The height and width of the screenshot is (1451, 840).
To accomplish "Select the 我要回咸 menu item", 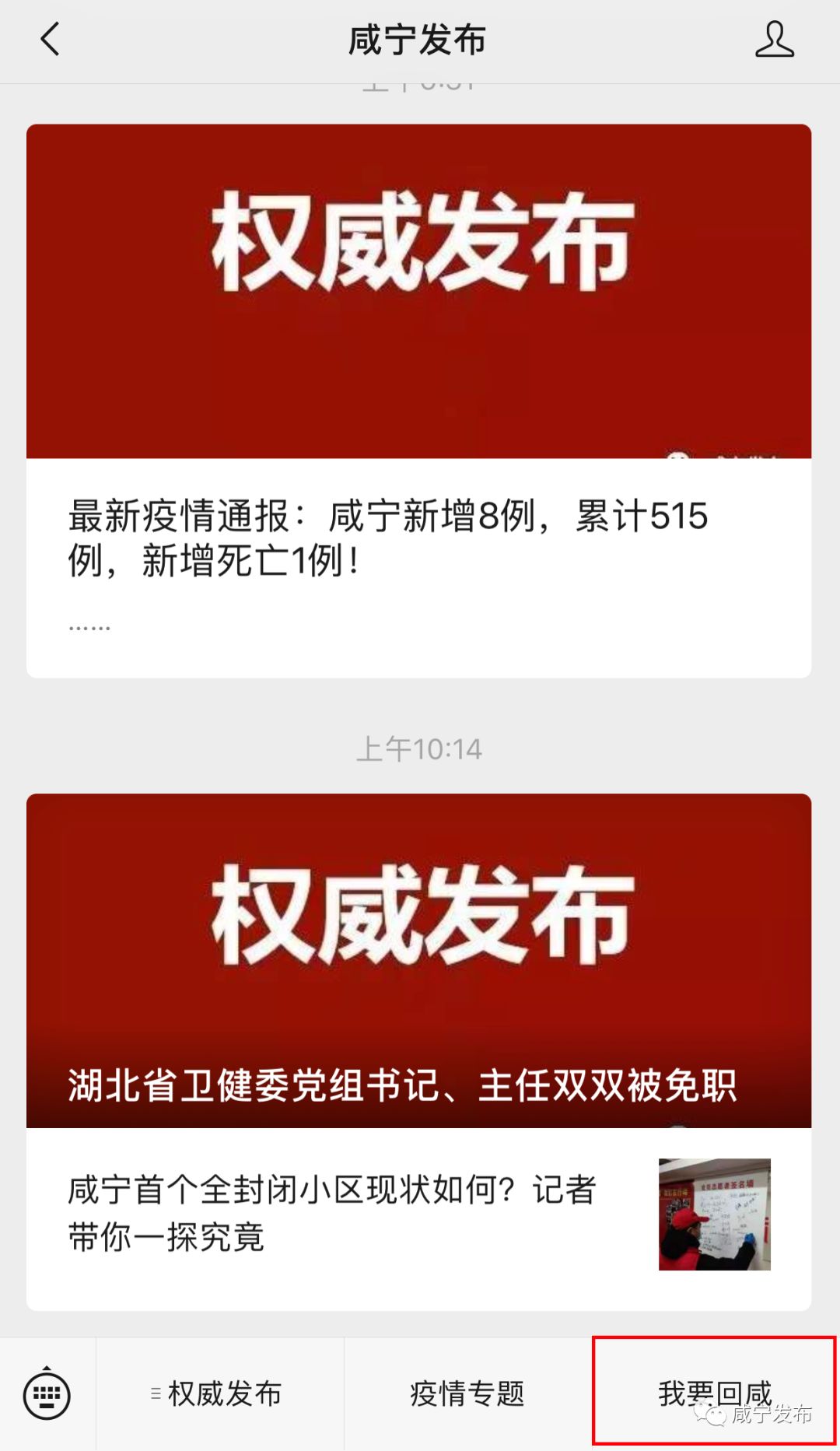I will (x=713, y=1393).
